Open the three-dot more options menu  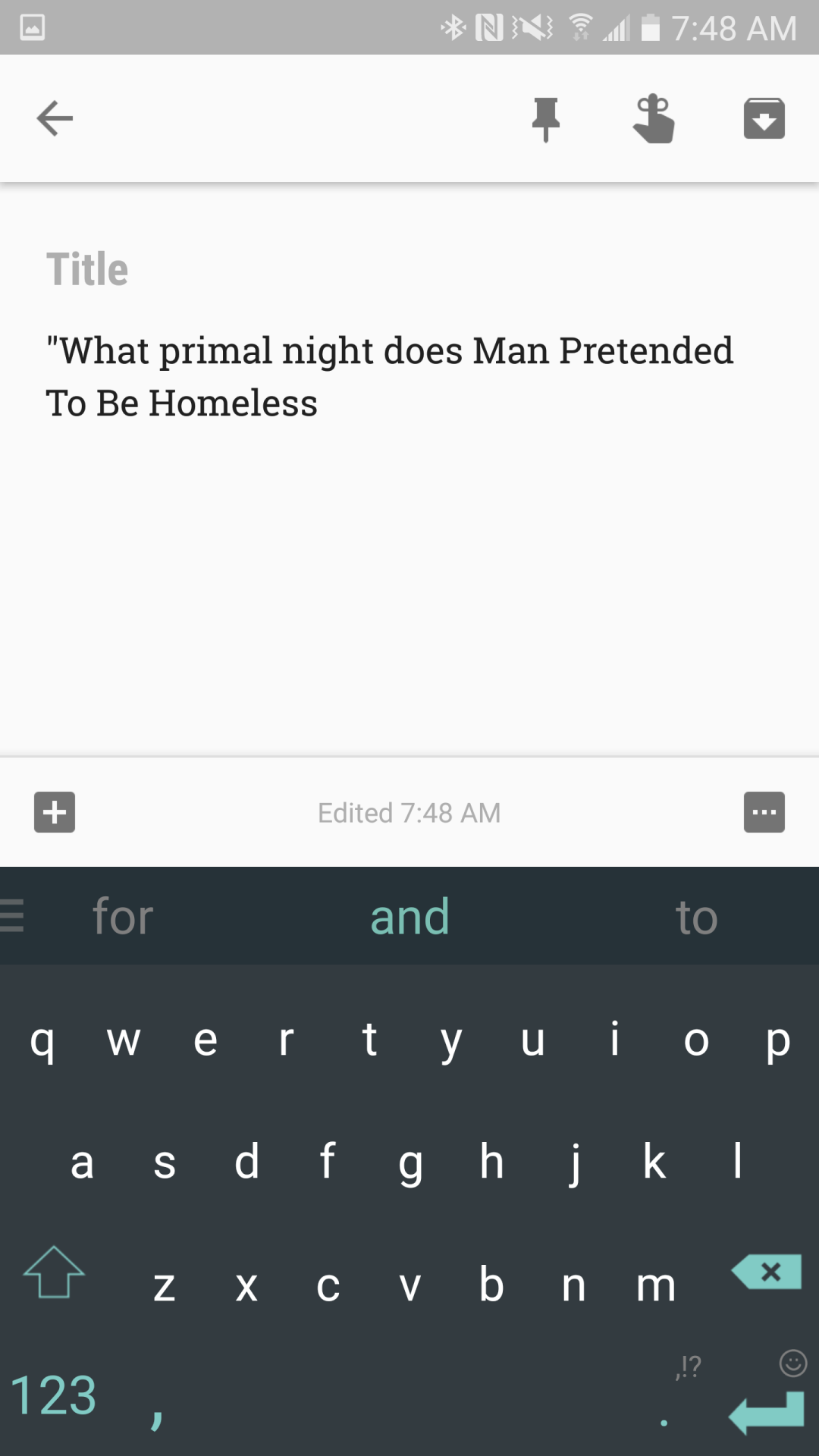[x=764, y=812]
